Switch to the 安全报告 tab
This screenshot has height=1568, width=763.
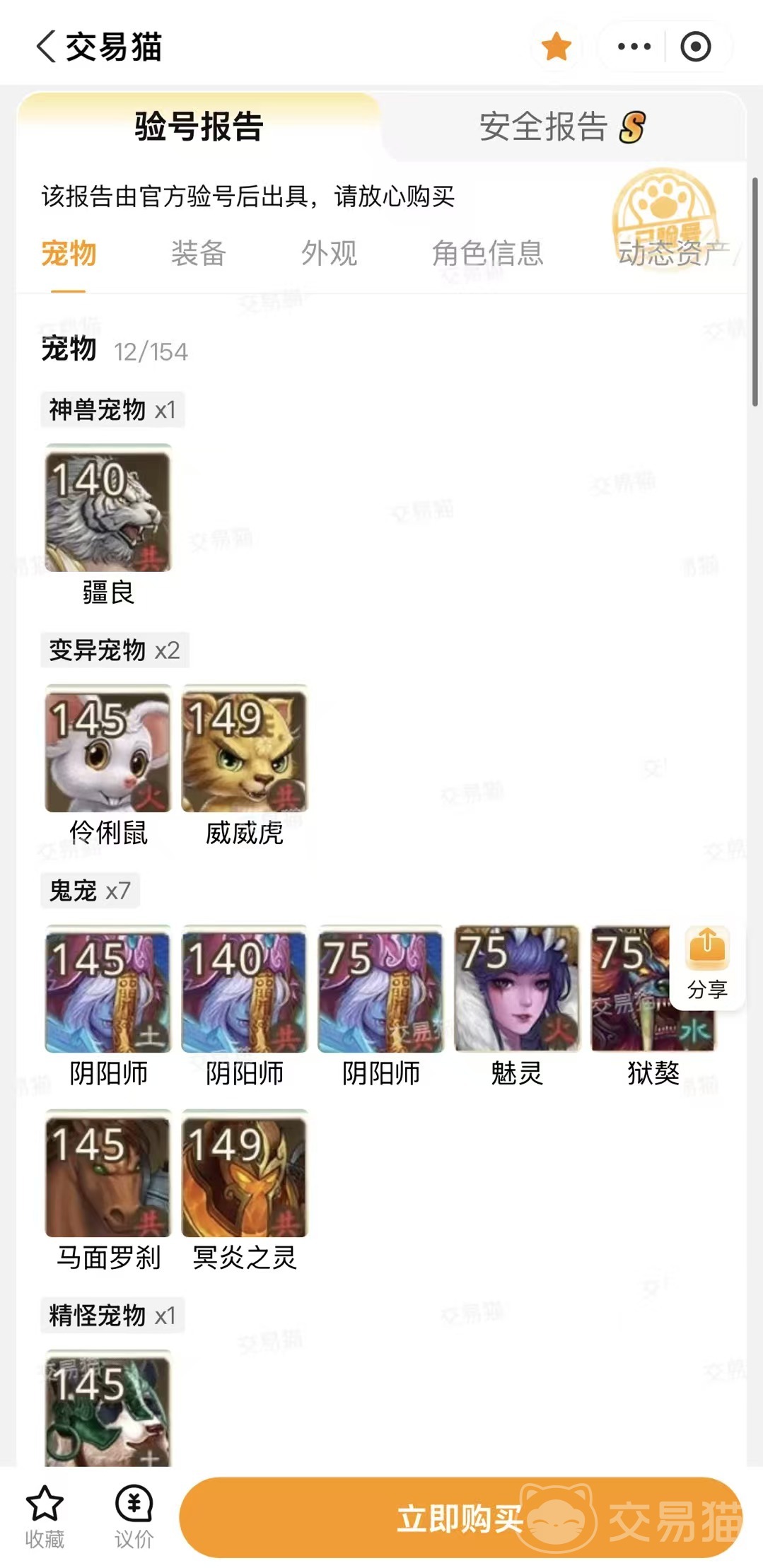pyautogui.click(x=563, y=127)
